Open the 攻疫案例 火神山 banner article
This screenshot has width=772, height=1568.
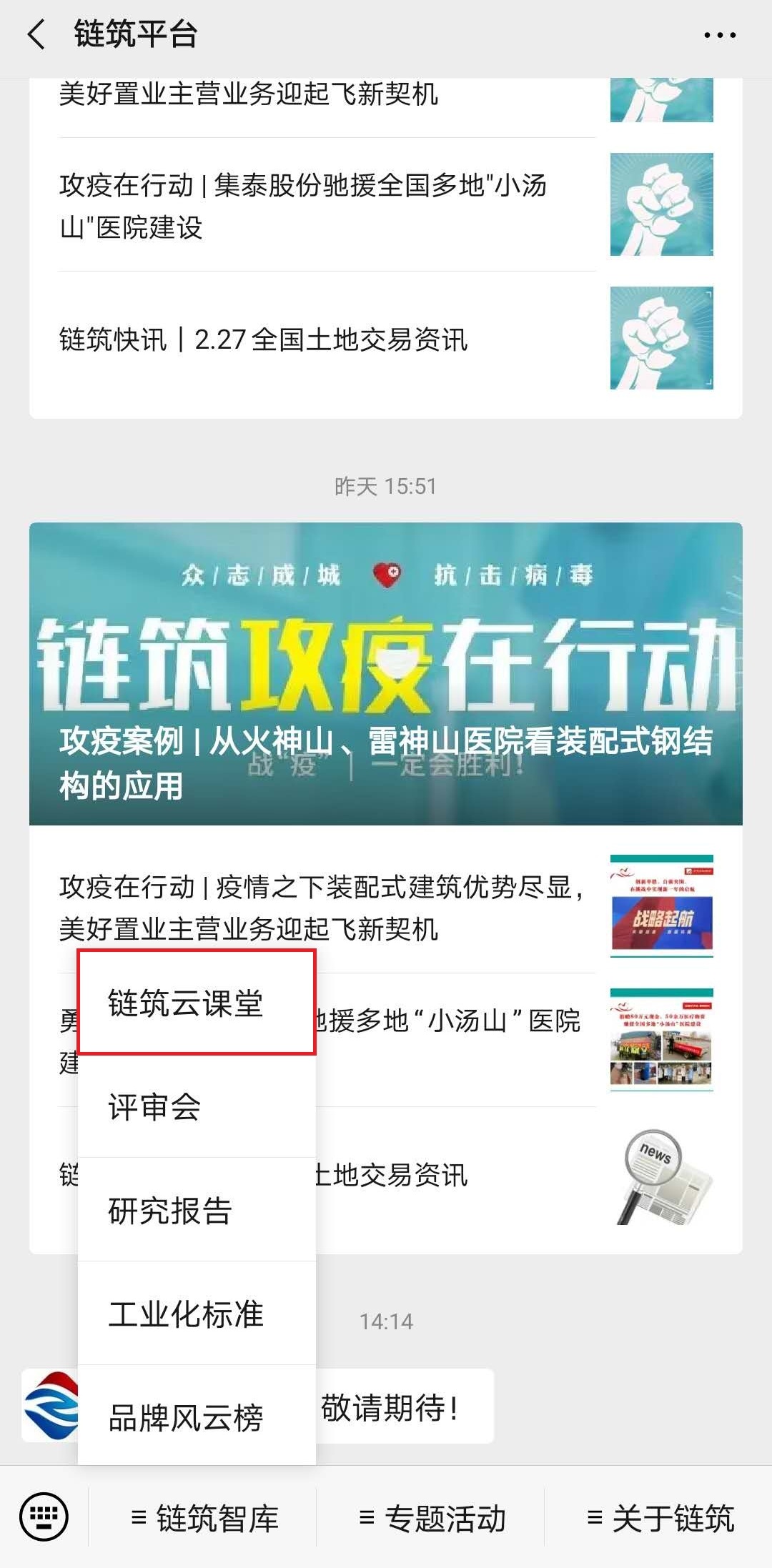[x=386, y=673]
